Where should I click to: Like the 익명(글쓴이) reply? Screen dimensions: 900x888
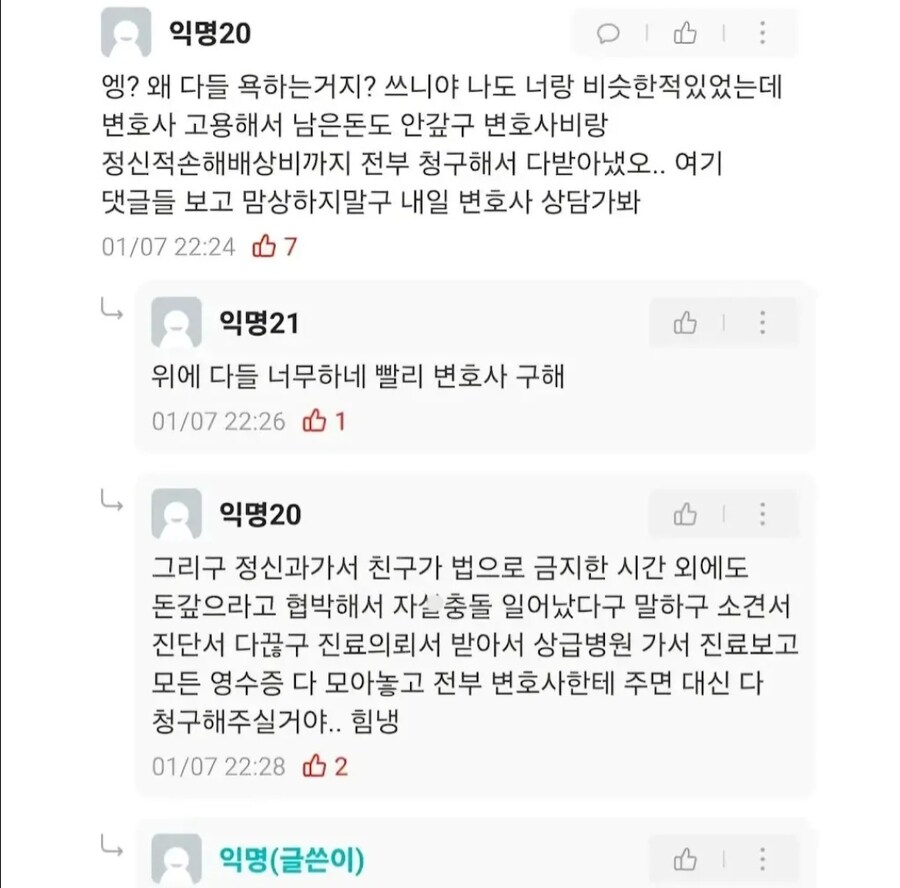[x=685, y=859]
